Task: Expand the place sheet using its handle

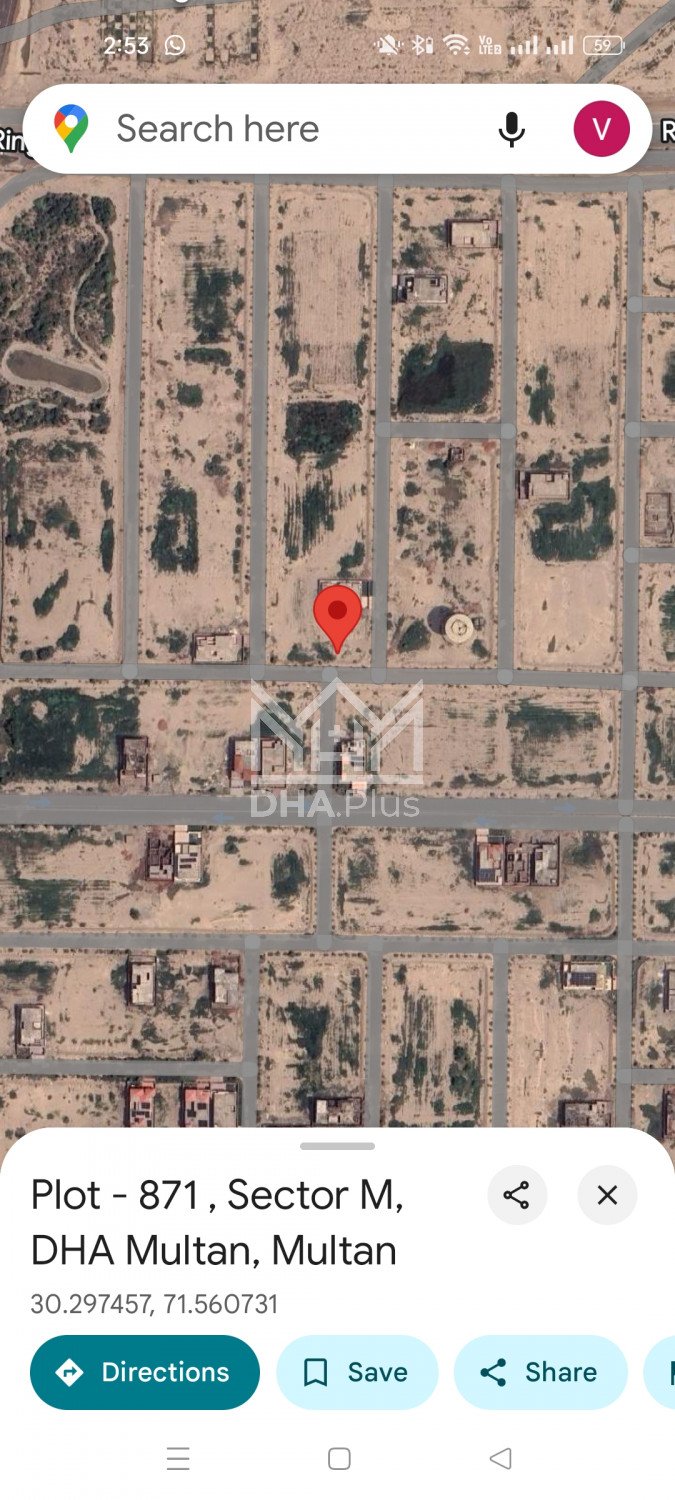Action: tap(337, 1146)
